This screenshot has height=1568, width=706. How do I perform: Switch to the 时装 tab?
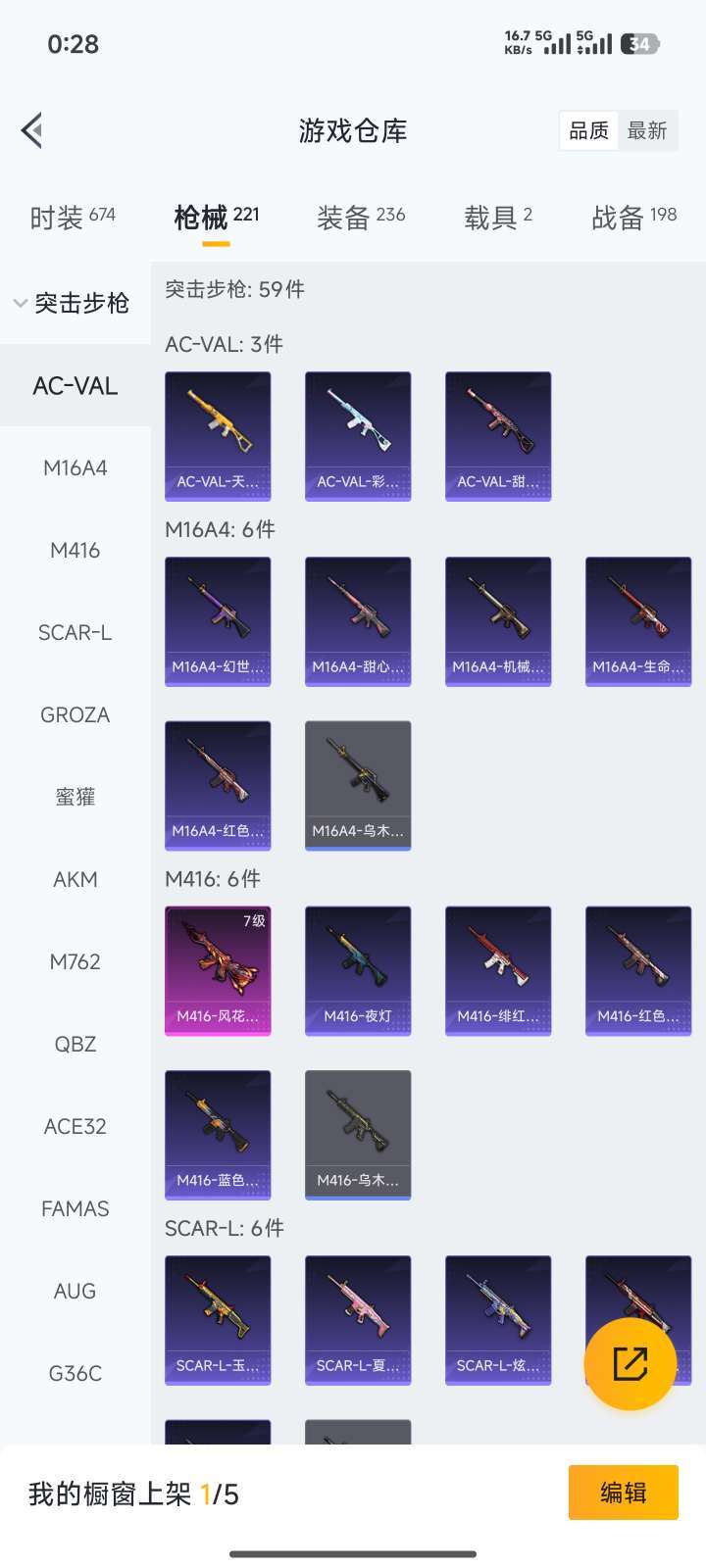click(73, 217)
